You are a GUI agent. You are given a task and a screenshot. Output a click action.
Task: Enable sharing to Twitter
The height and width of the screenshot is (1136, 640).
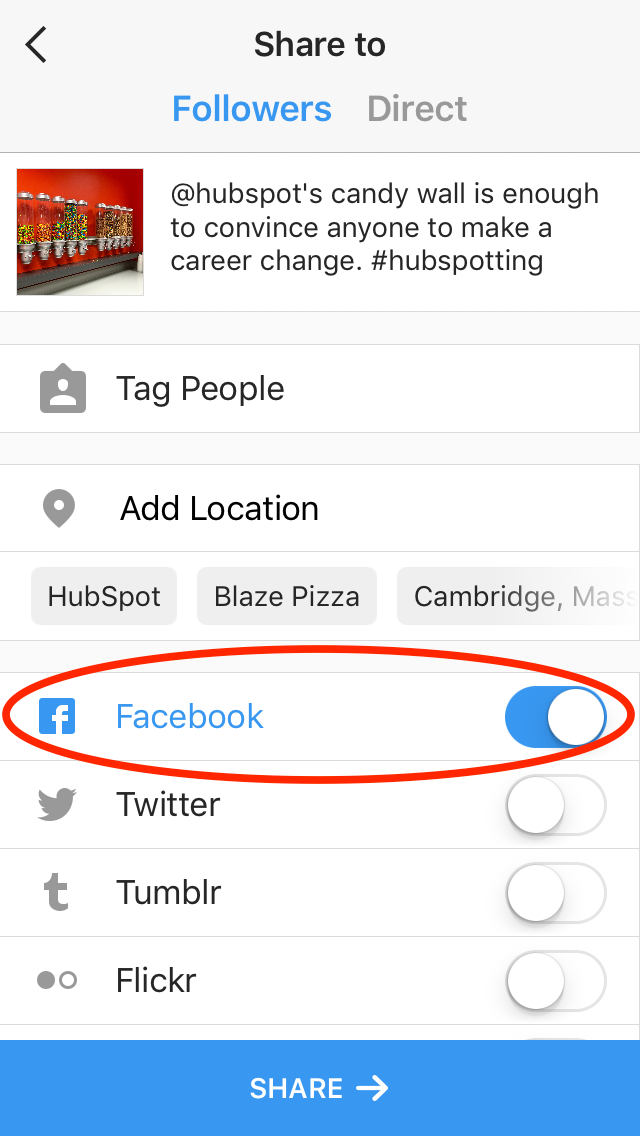coord(556,805)
